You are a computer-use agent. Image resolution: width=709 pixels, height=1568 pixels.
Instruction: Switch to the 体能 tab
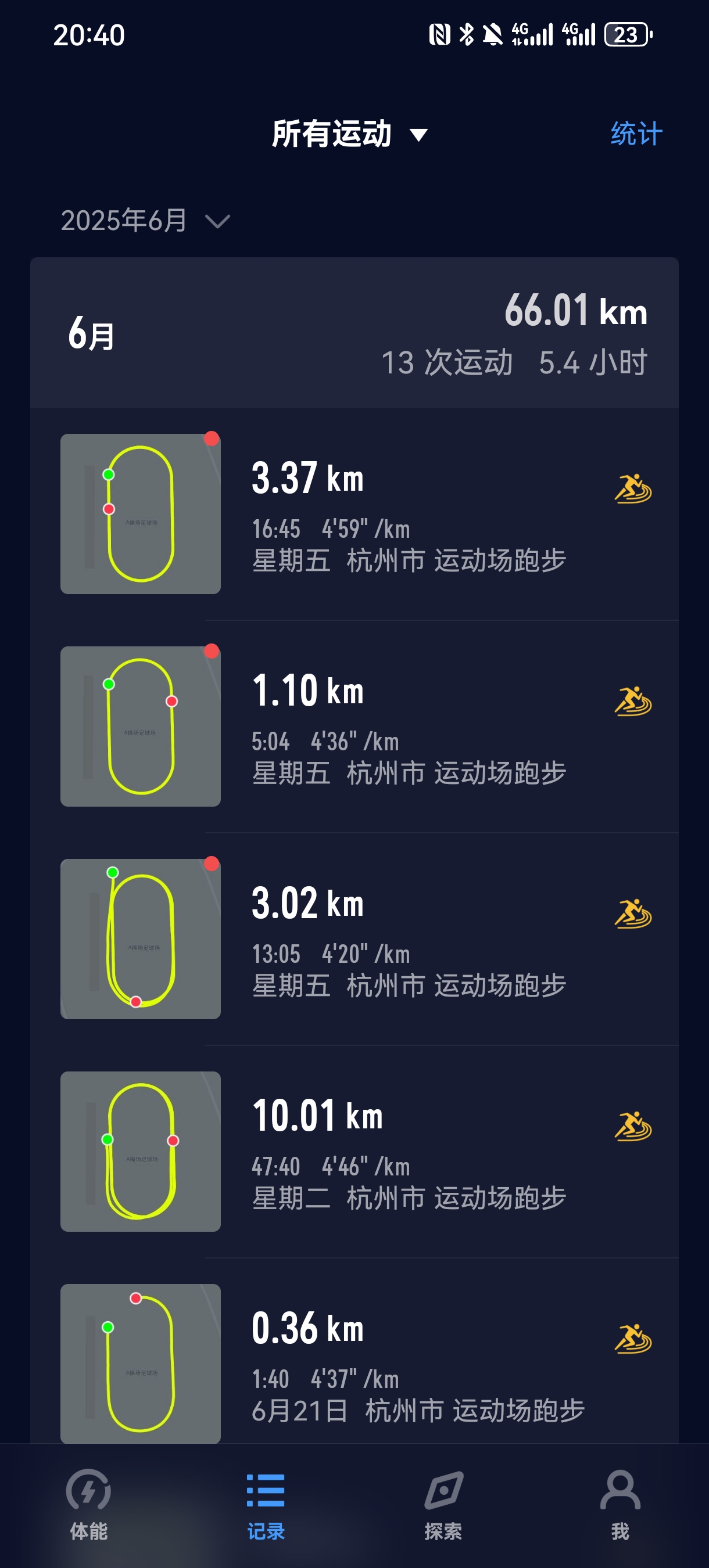click(x=88, y=1504)
